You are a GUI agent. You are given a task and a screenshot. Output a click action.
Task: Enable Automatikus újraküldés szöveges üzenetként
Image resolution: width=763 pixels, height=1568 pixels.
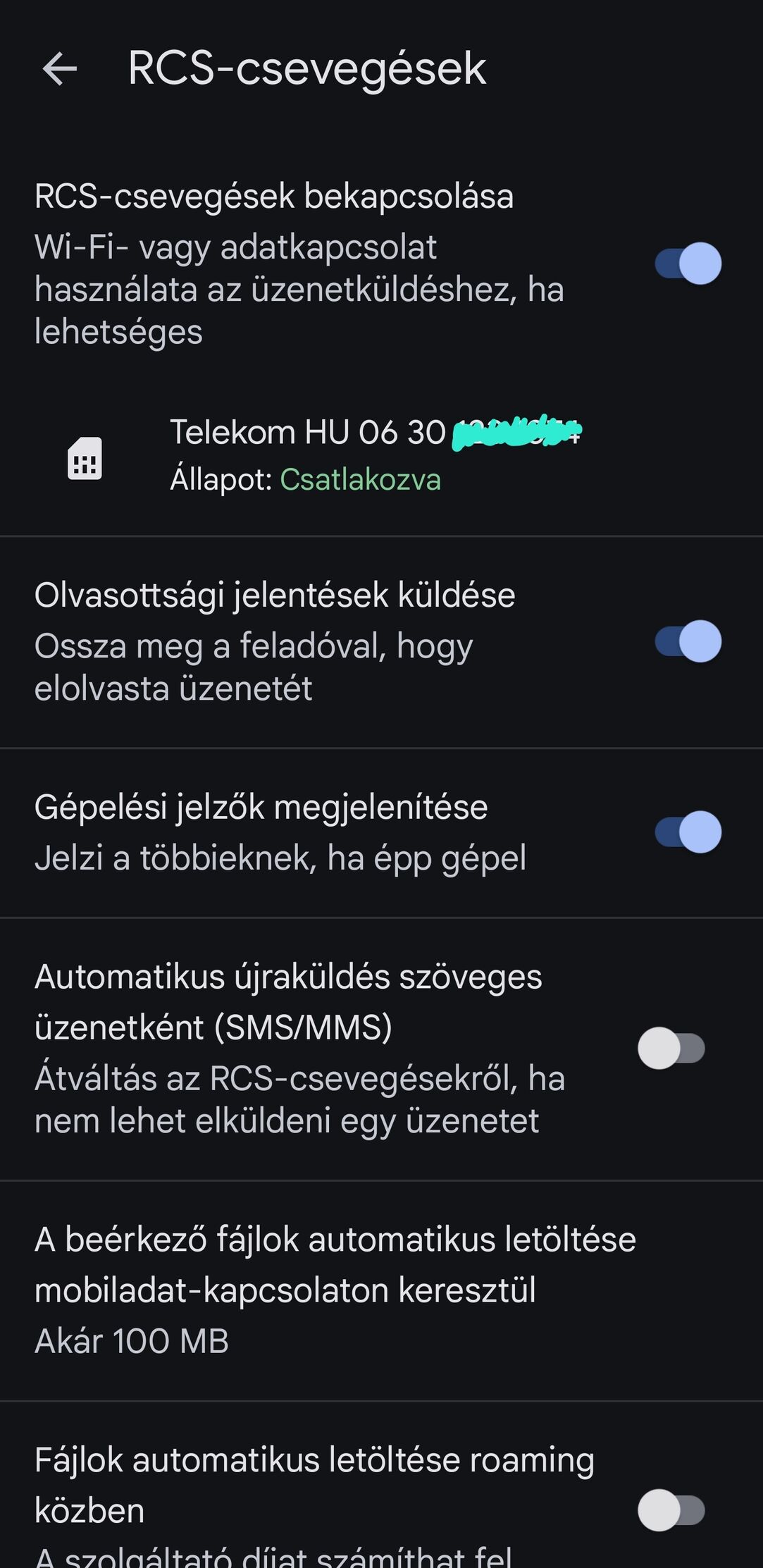[x=671, y=1049]
